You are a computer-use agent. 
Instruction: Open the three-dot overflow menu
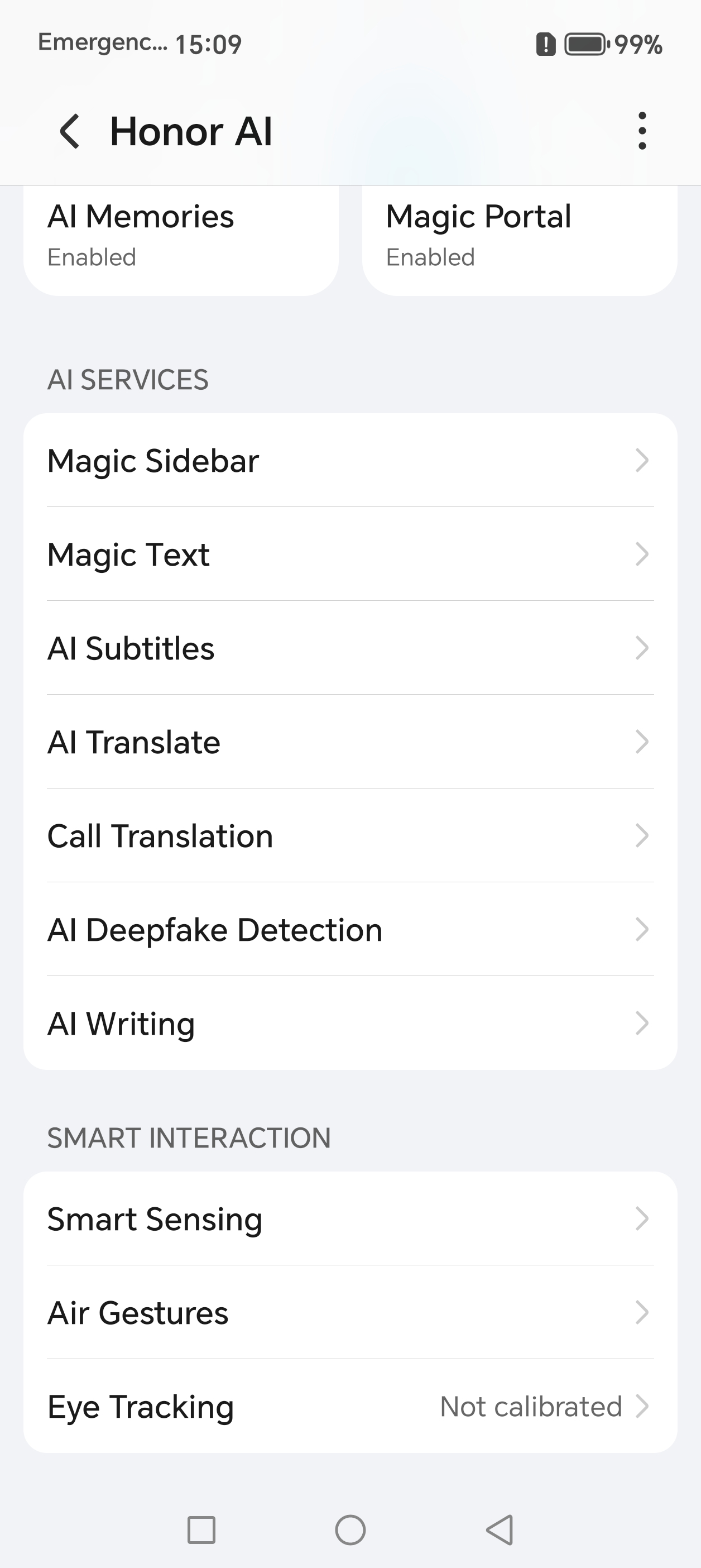[x=641, y=131]
